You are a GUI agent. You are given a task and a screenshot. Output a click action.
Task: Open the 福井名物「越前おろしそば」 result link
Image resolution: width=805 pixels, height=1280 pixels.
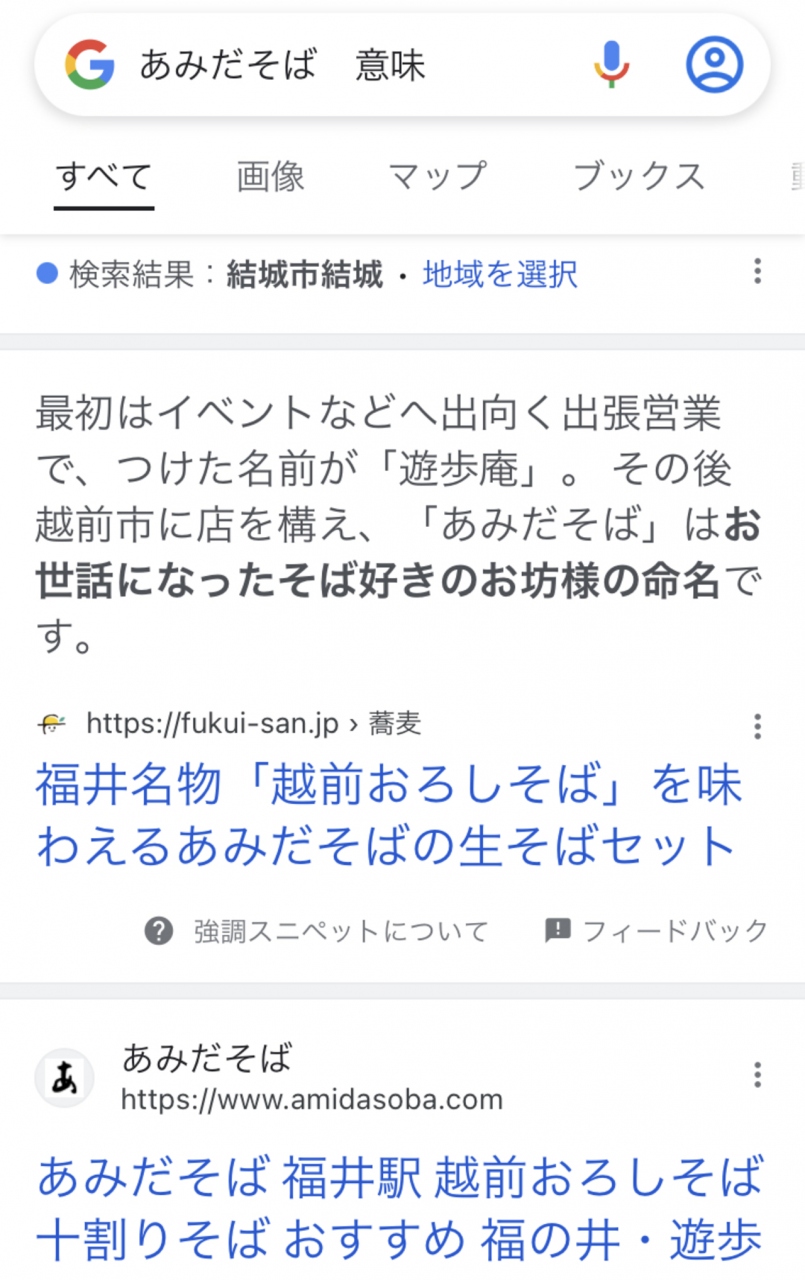(388, 816)
